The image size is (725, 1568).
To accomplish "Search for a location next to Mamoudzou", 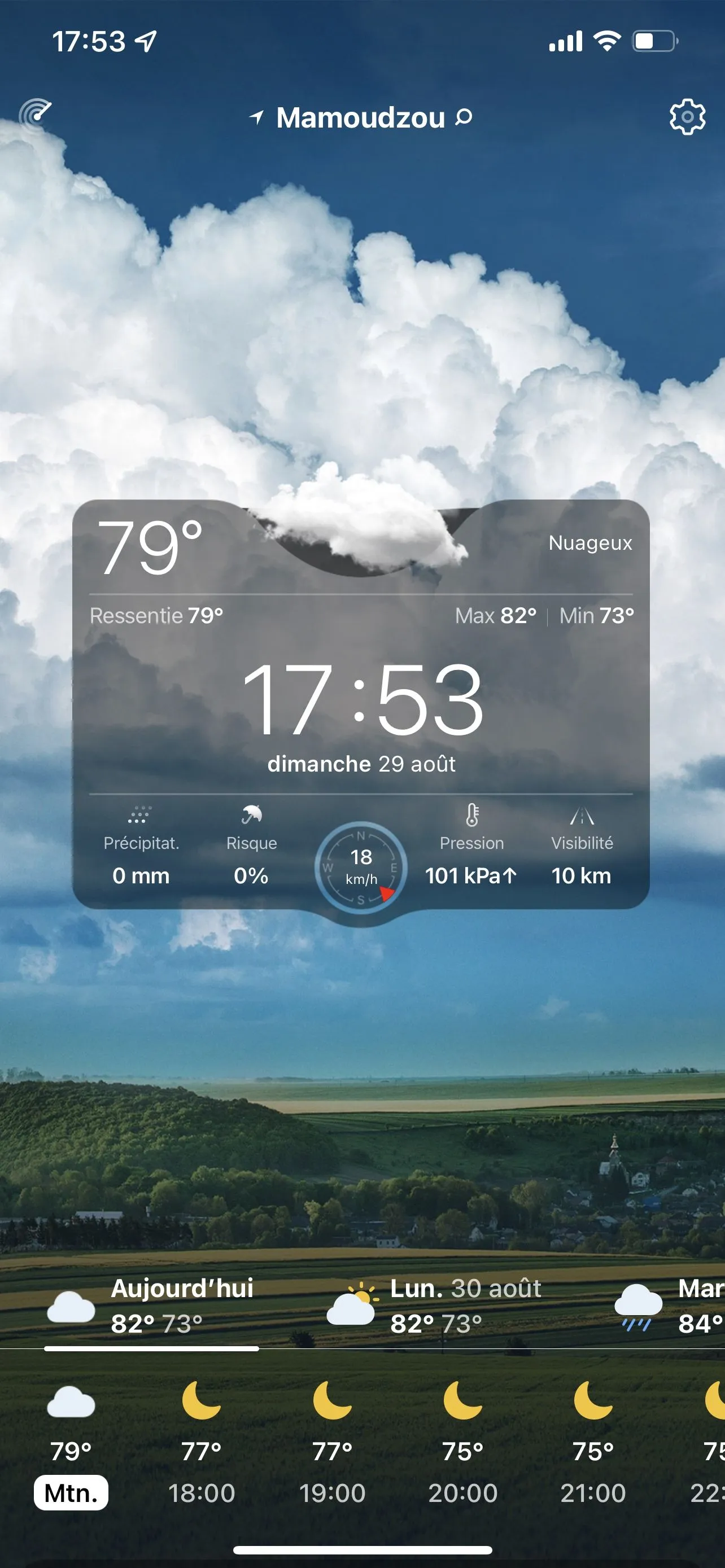I will click(x=464, y=117).
